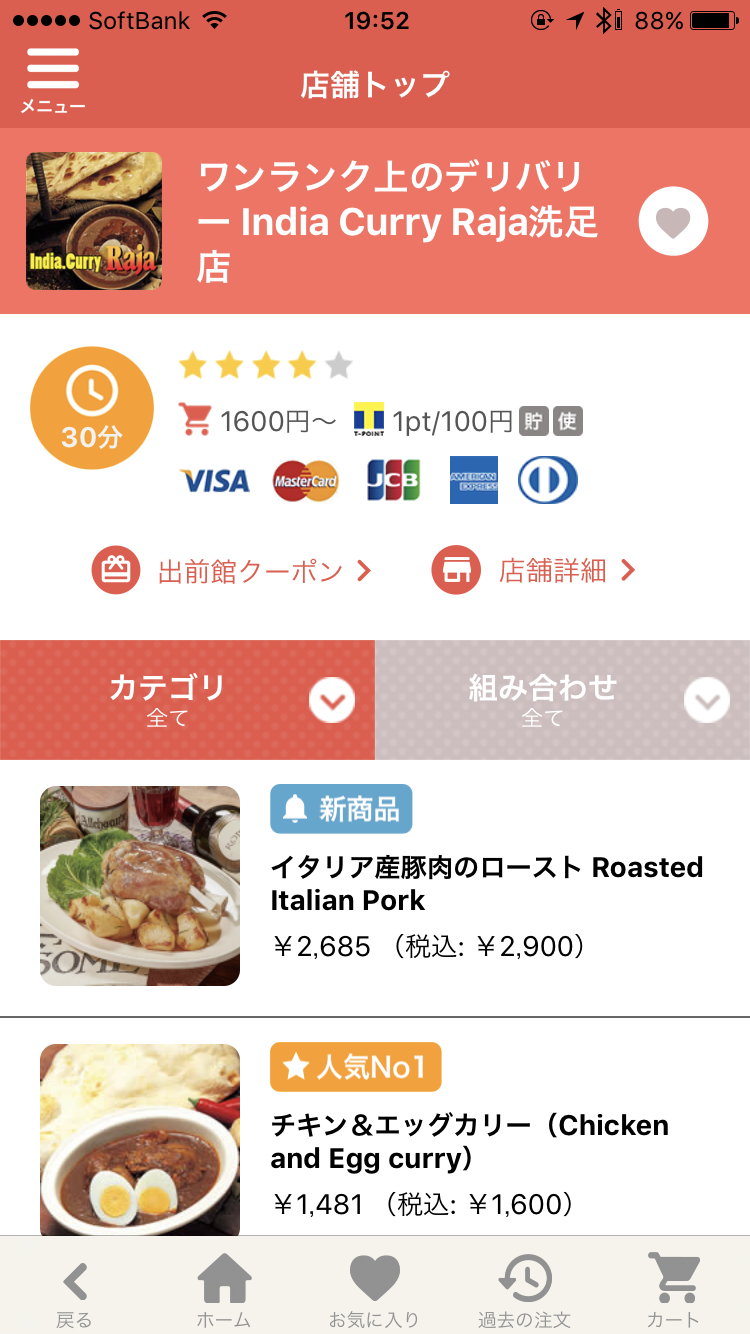Screen dimensions: 750x1334
Task: Open 出前館クーポン link
Action: click(232, 571)
